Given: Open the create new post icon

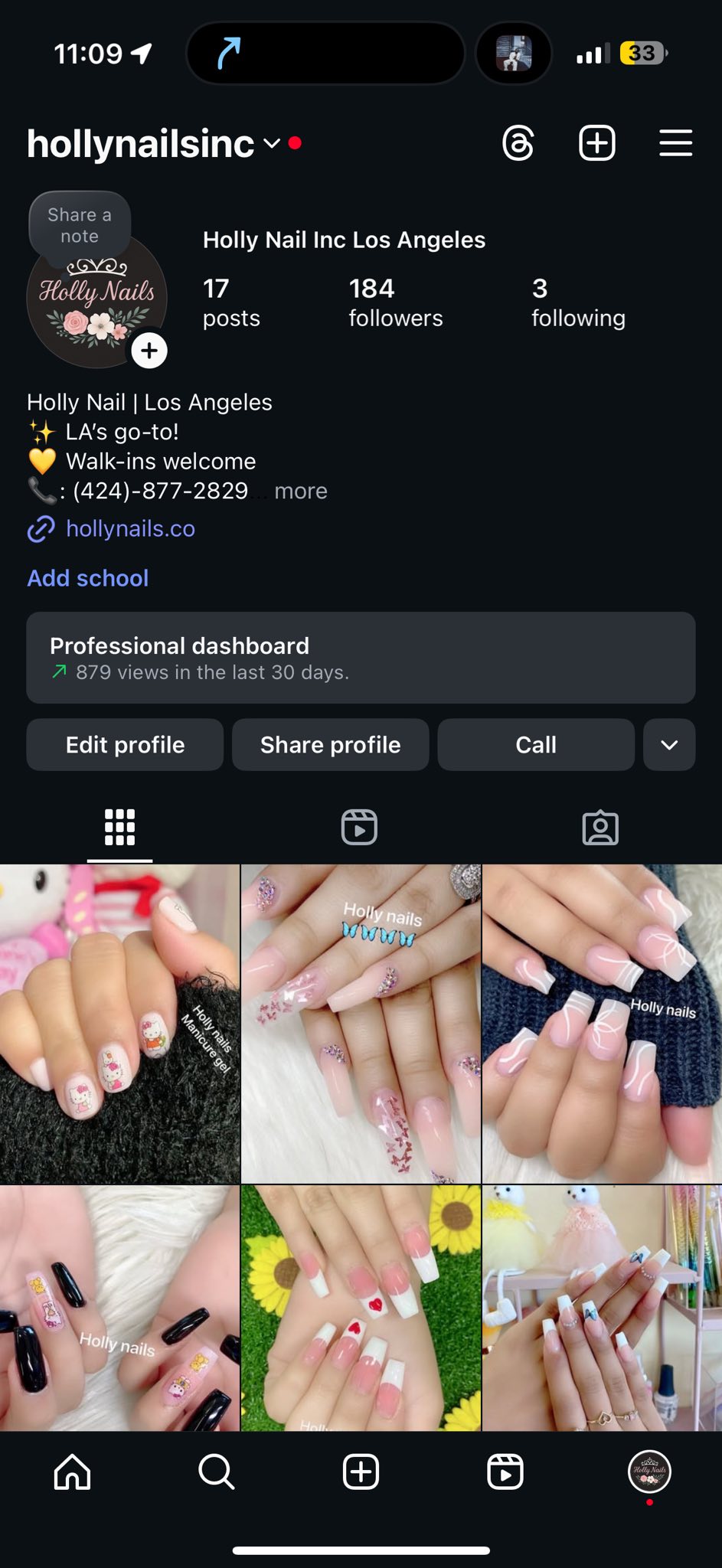Looking at the screenshot, I should [597, 142].
